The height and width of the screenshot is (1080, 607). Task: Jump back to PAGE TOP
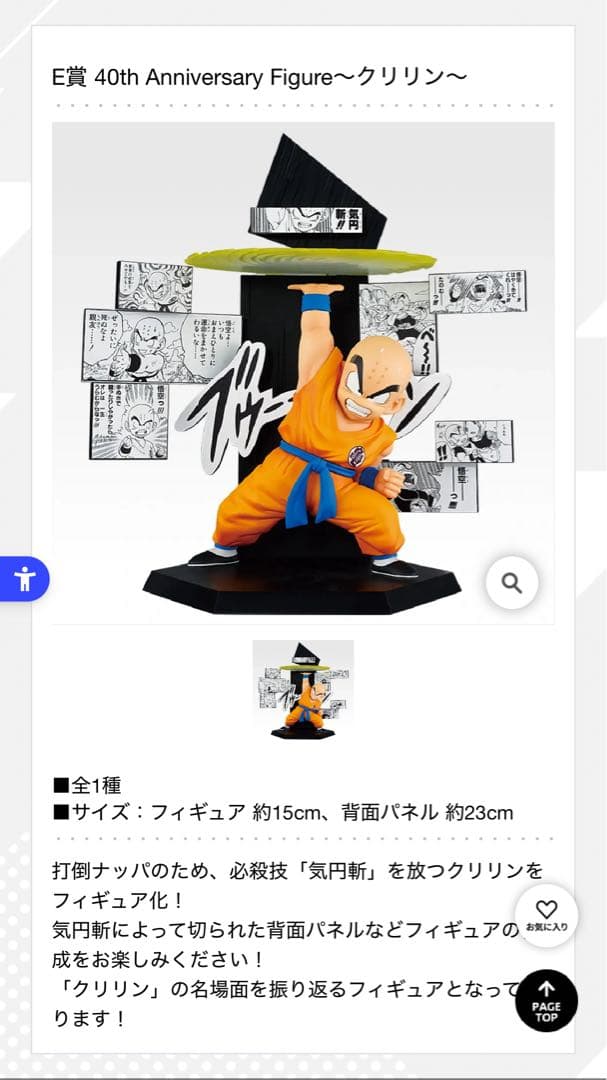pyautogui.click(x=546, y=1000)
